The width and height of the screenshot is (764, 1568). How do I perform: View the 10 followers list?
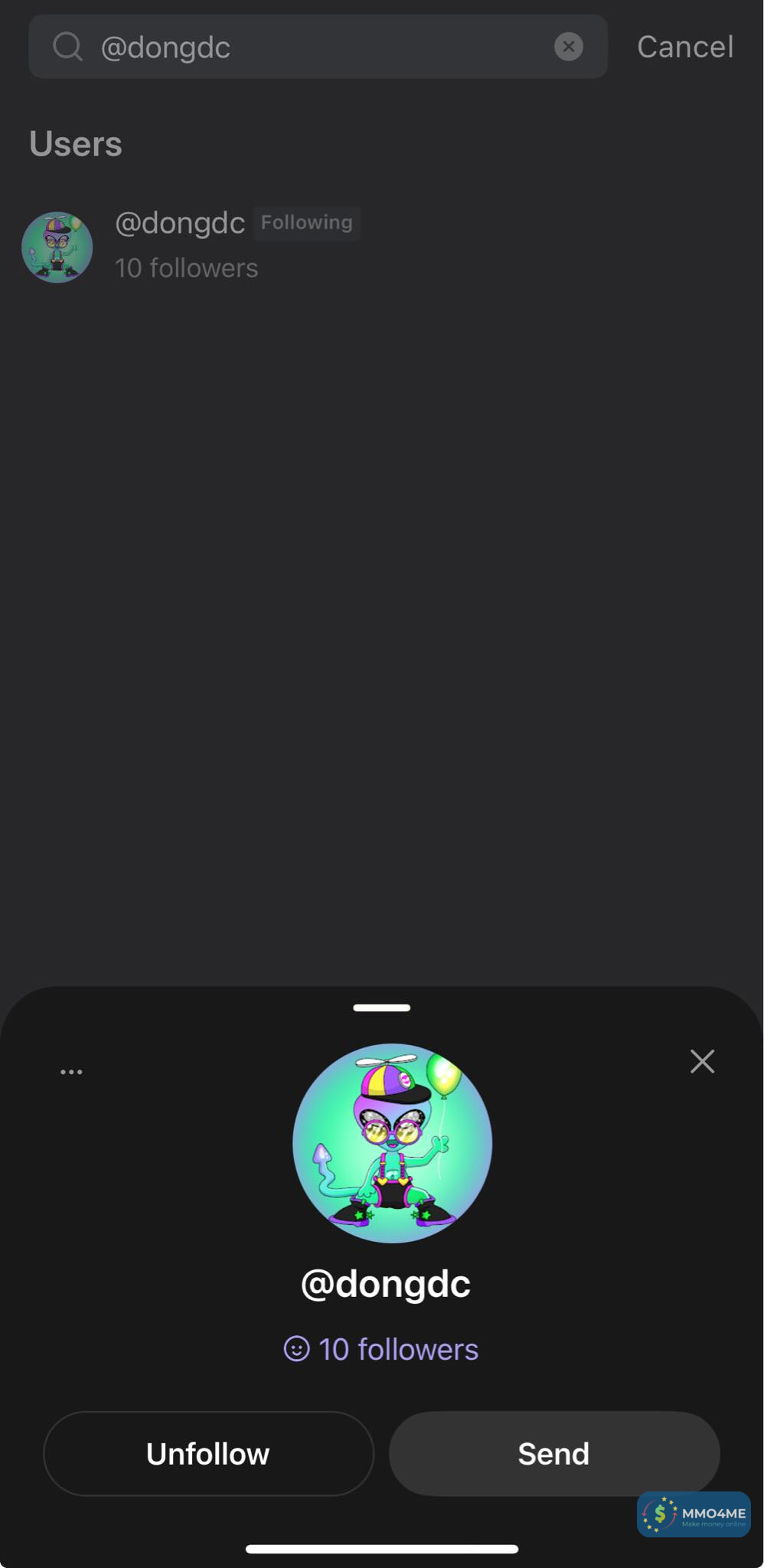(381, 1349)
